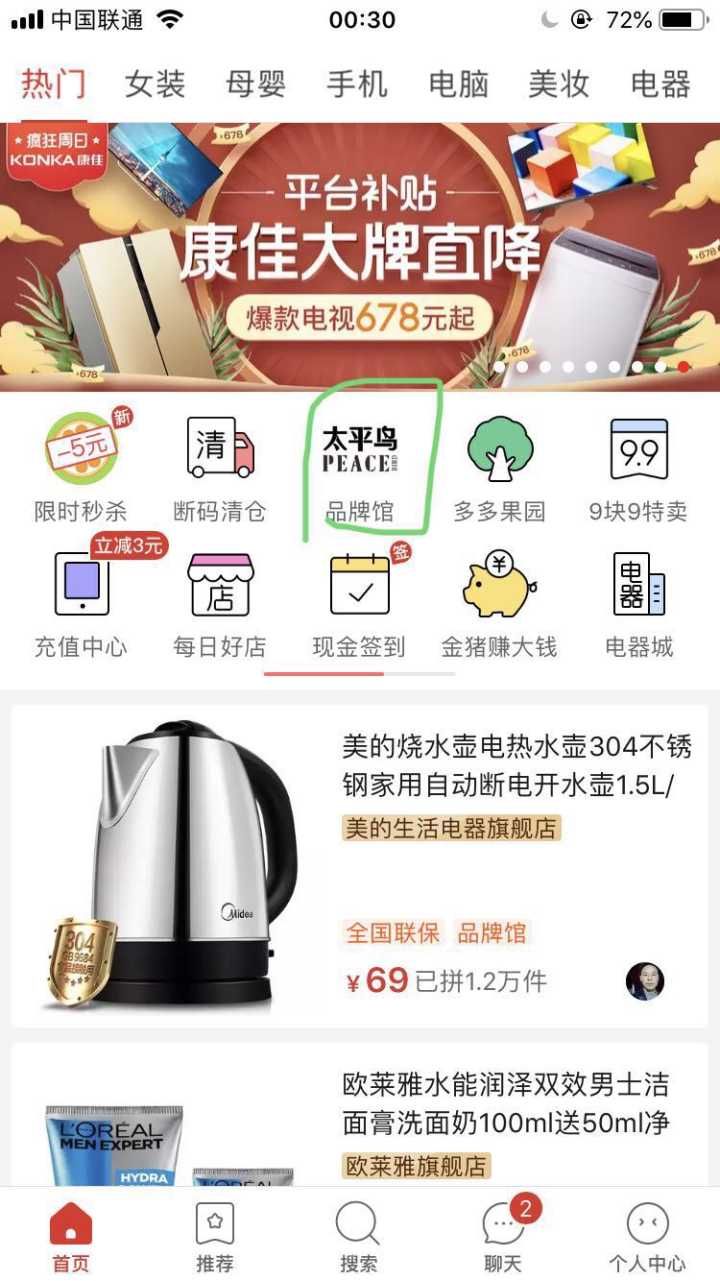Switch to the 女装 category tab
This screenshot has width=720, height=1281.
[155, 84]
